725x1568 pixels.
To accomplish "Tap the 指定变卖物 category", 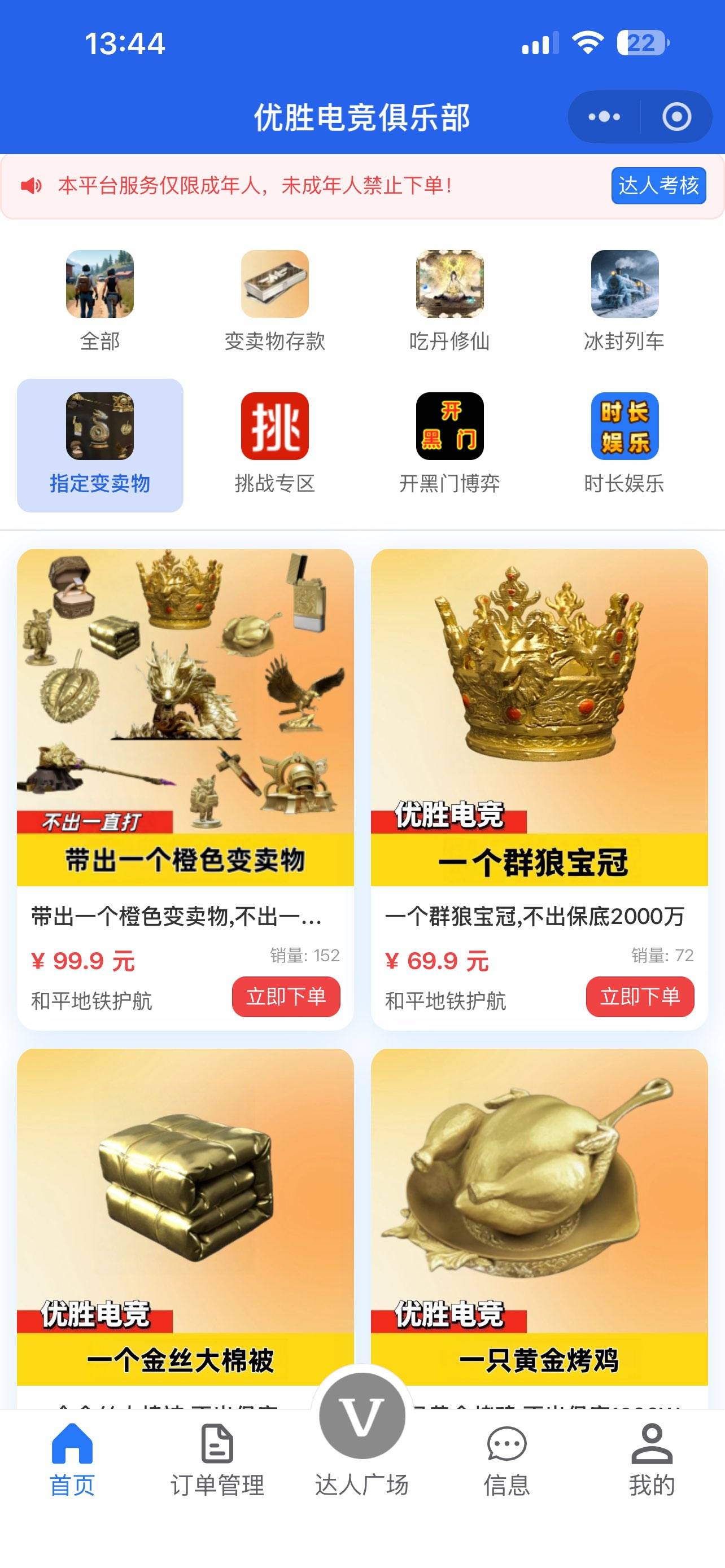I will click(100, 444).
